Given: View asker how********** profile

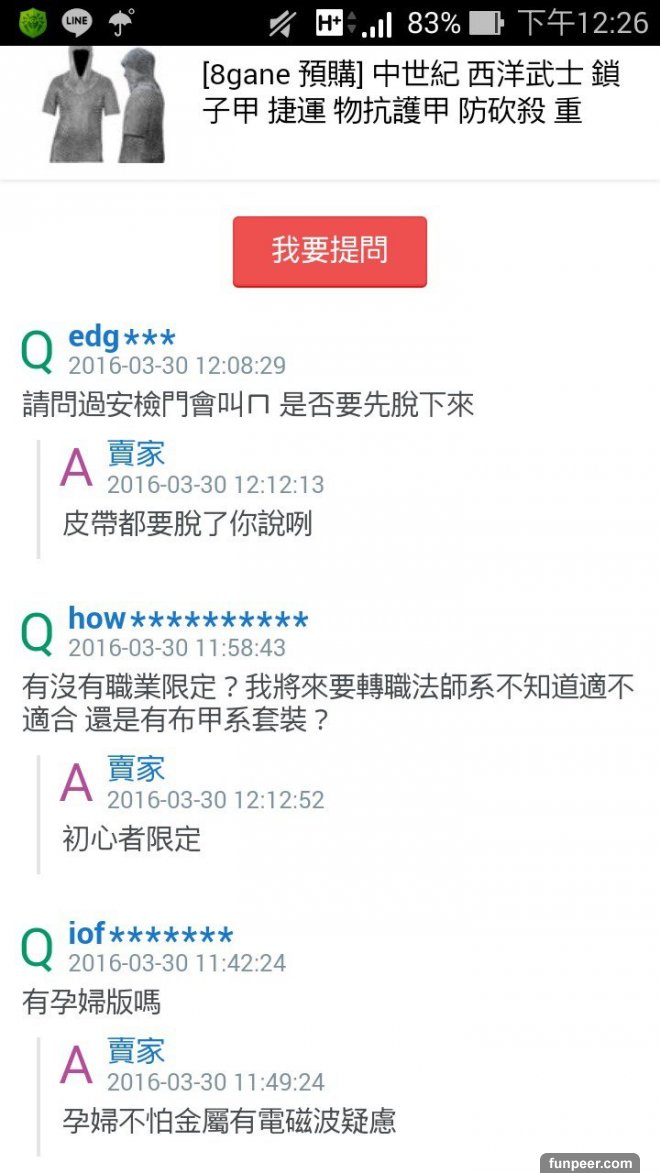Looking at the screenshot, I should click(188, 619).
